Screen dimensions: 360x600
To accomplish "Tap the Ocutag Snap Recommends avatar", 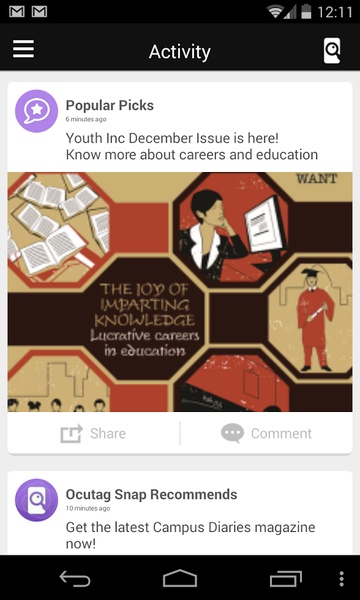I will tap(36, 500).
